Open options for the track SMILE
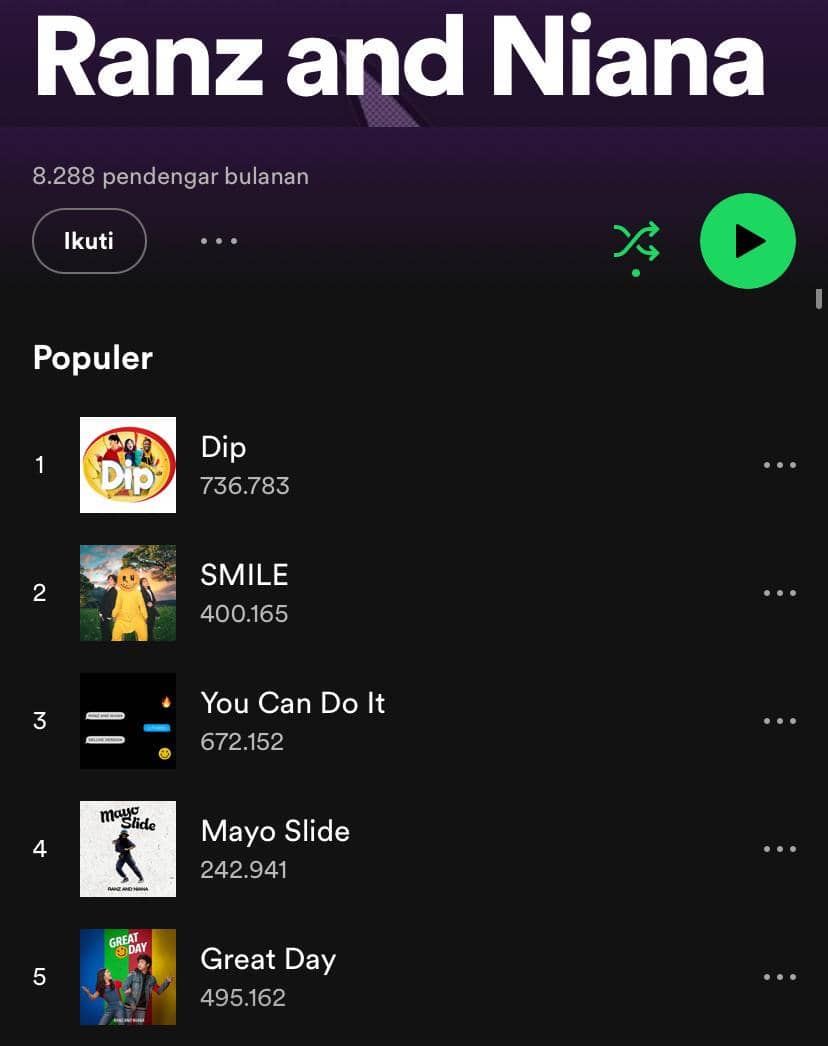Image resolution: width=828 pixels, height=1046 pixels. pyautogui.click(x=780, y=592)
